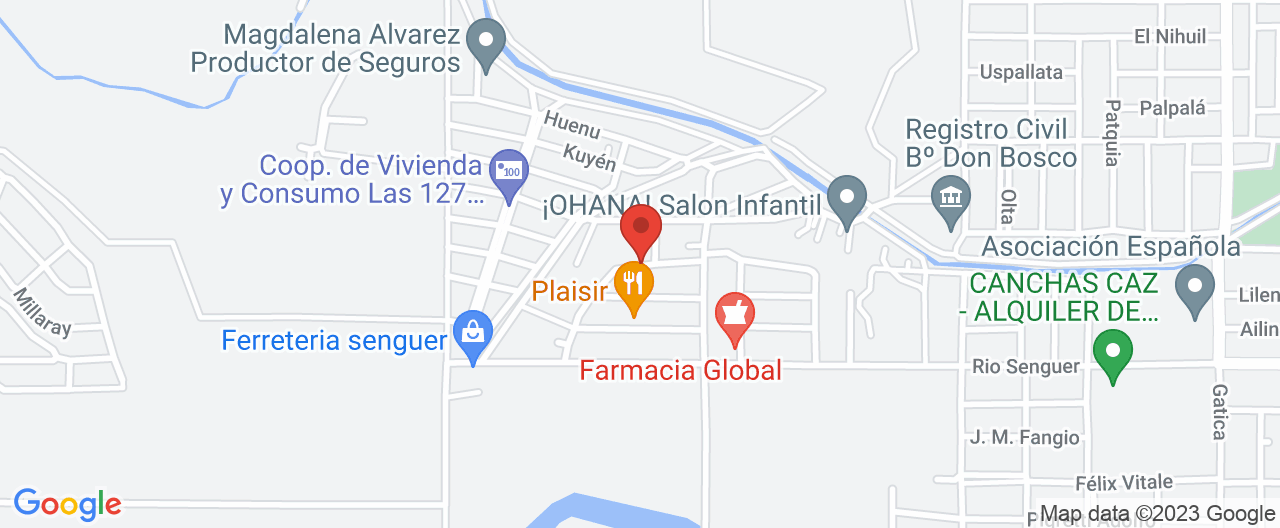
Task: Open the Ferreteria senguer shop pin
Action: tap(471, 333)
